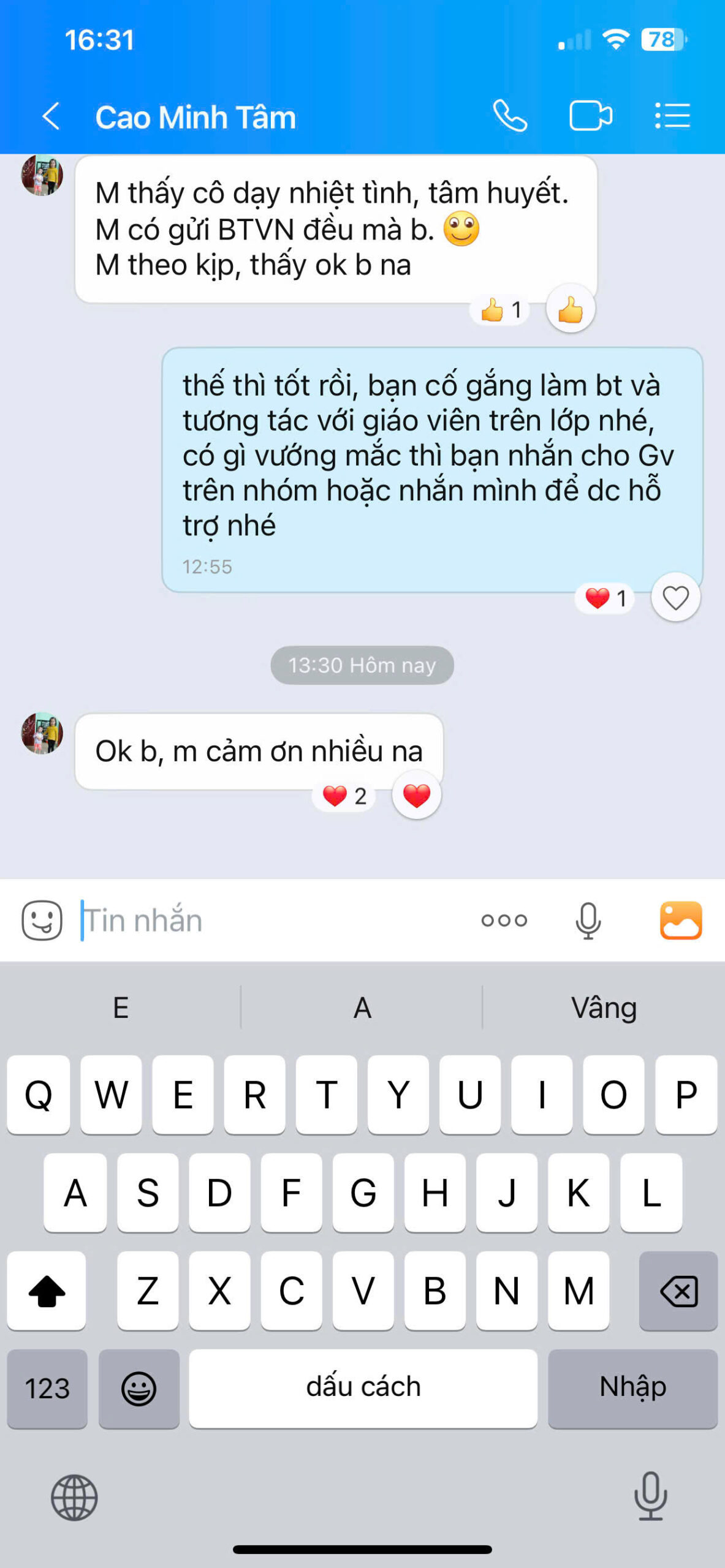React with heart on 'Ok b, m cảm ơn nhiều na'
The width and height of the screenshot is (725, 1568).
click(416, 796)
